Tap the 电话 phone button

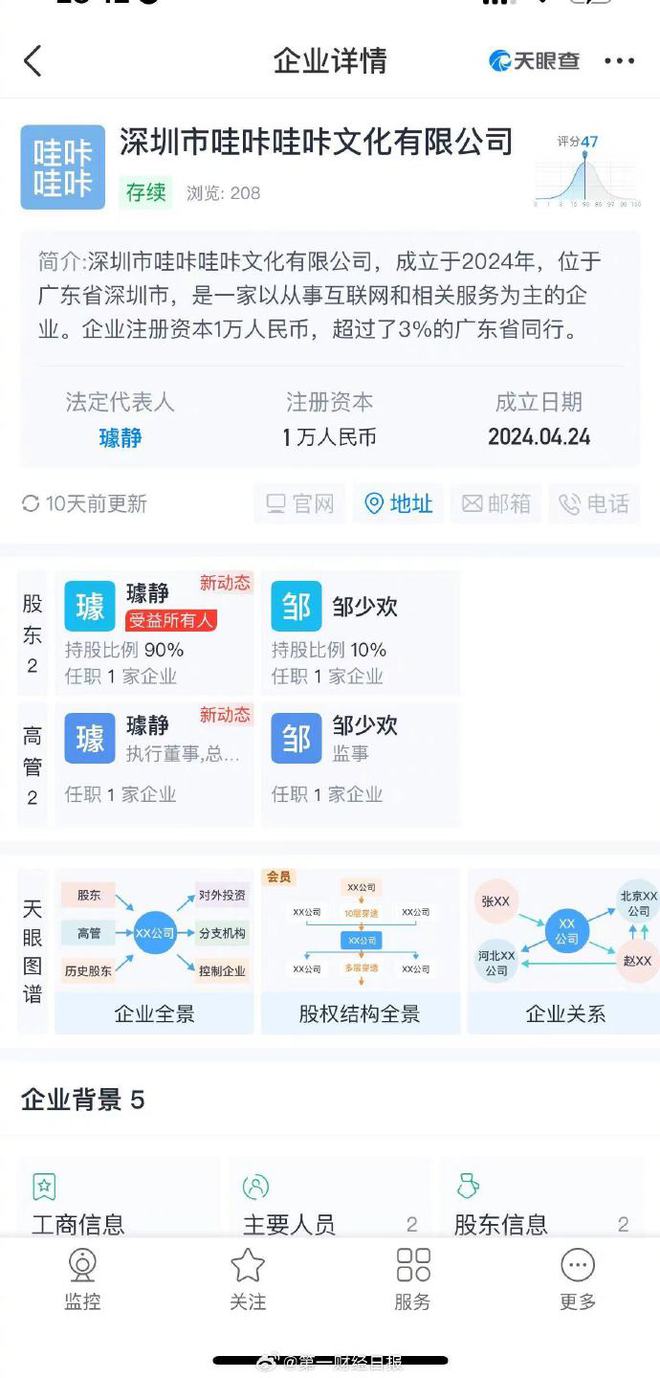pyautogui.click(x=594, y=504)
